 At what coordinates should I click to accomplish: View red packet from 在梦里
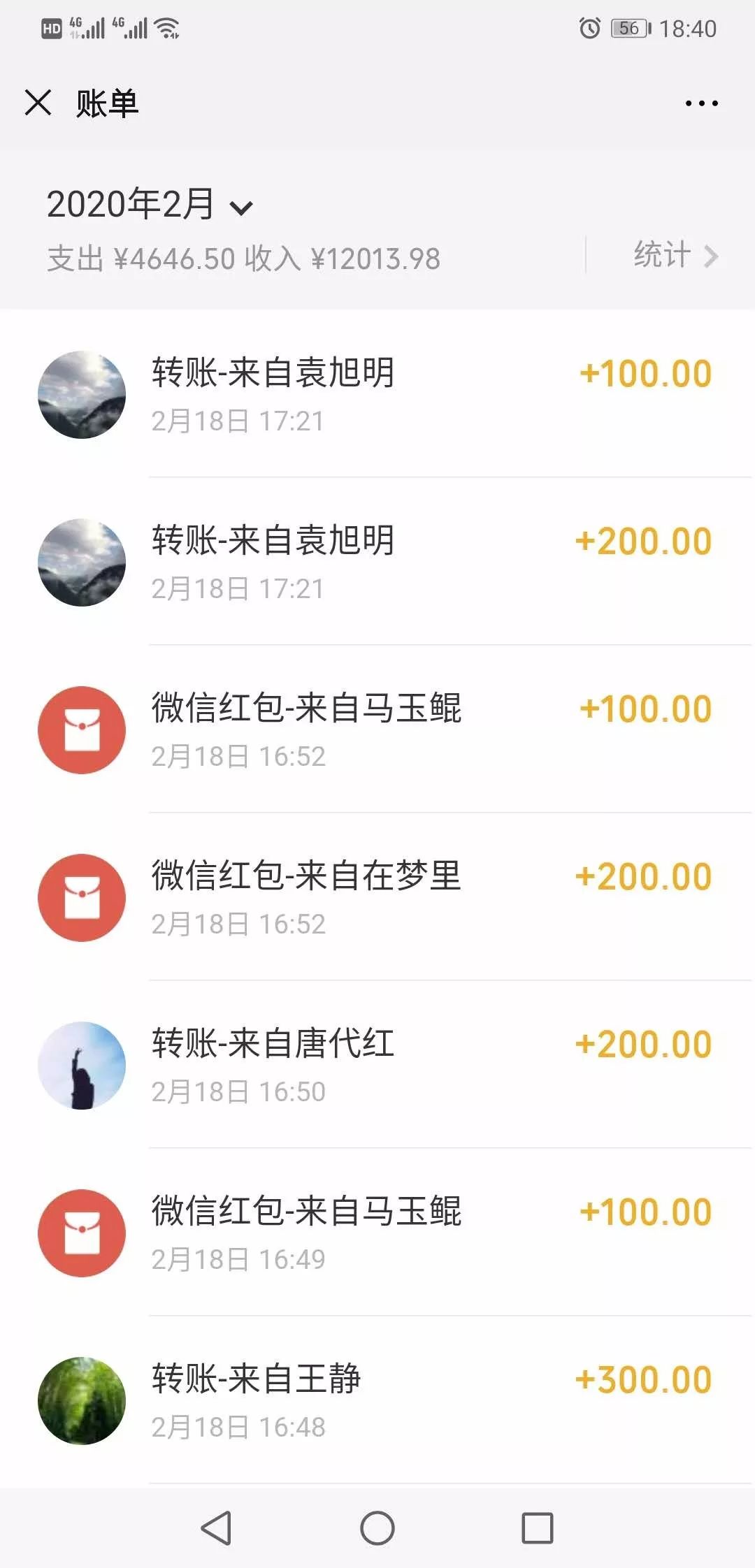click(x=377, y=897)
